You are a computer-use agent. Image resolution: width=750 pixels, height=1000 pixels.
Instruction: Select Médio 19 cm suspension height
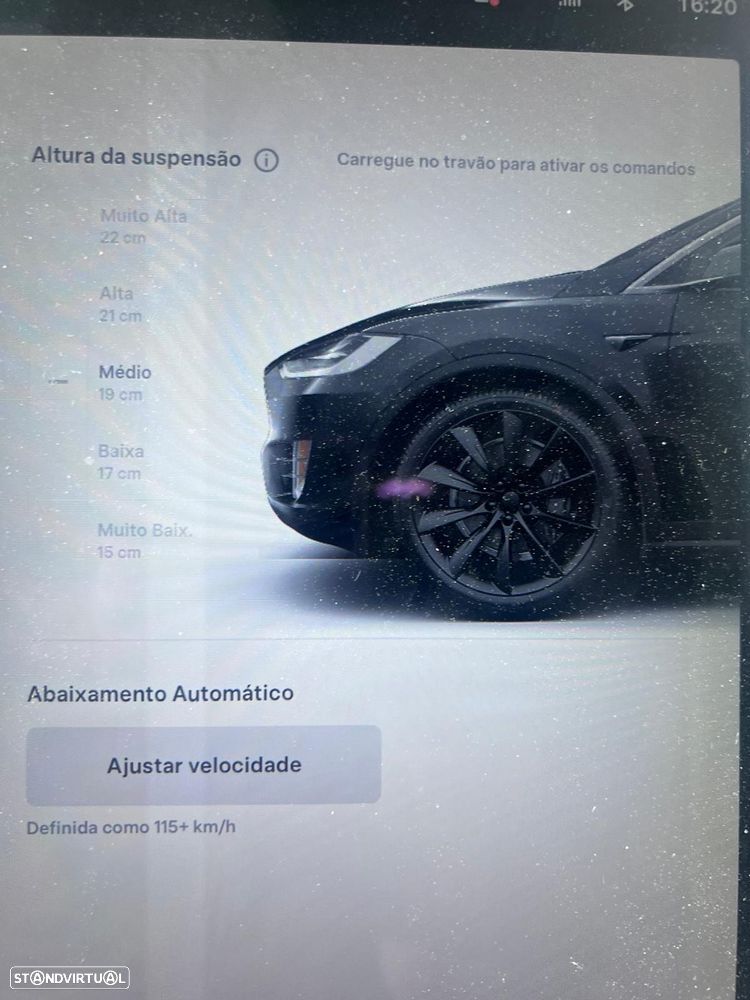[x=124, y=382]
